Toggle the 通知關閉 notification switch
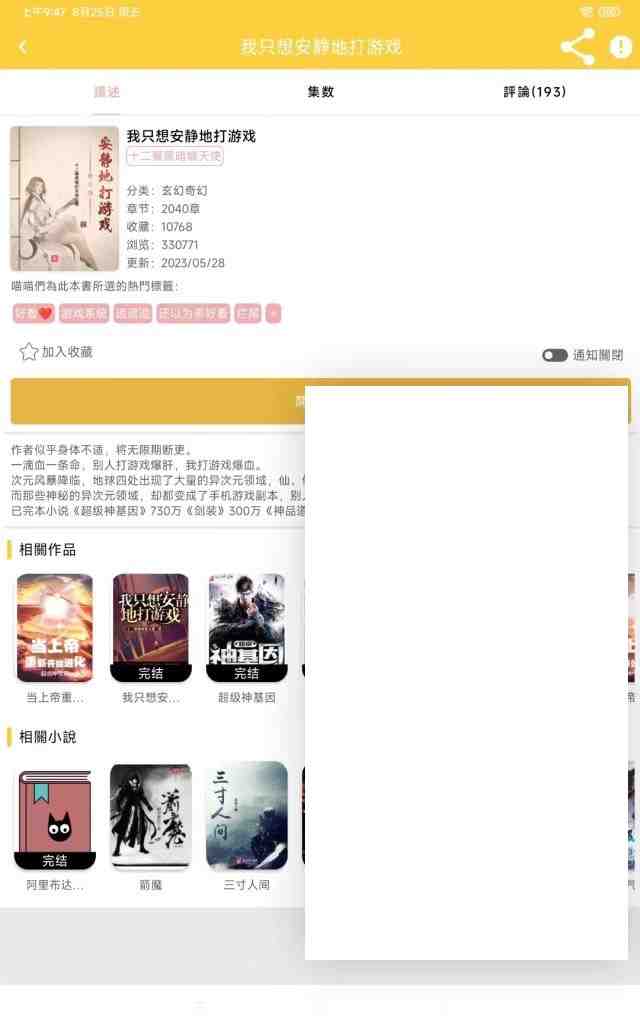The image size is (640, 1024). pos(555,355)
